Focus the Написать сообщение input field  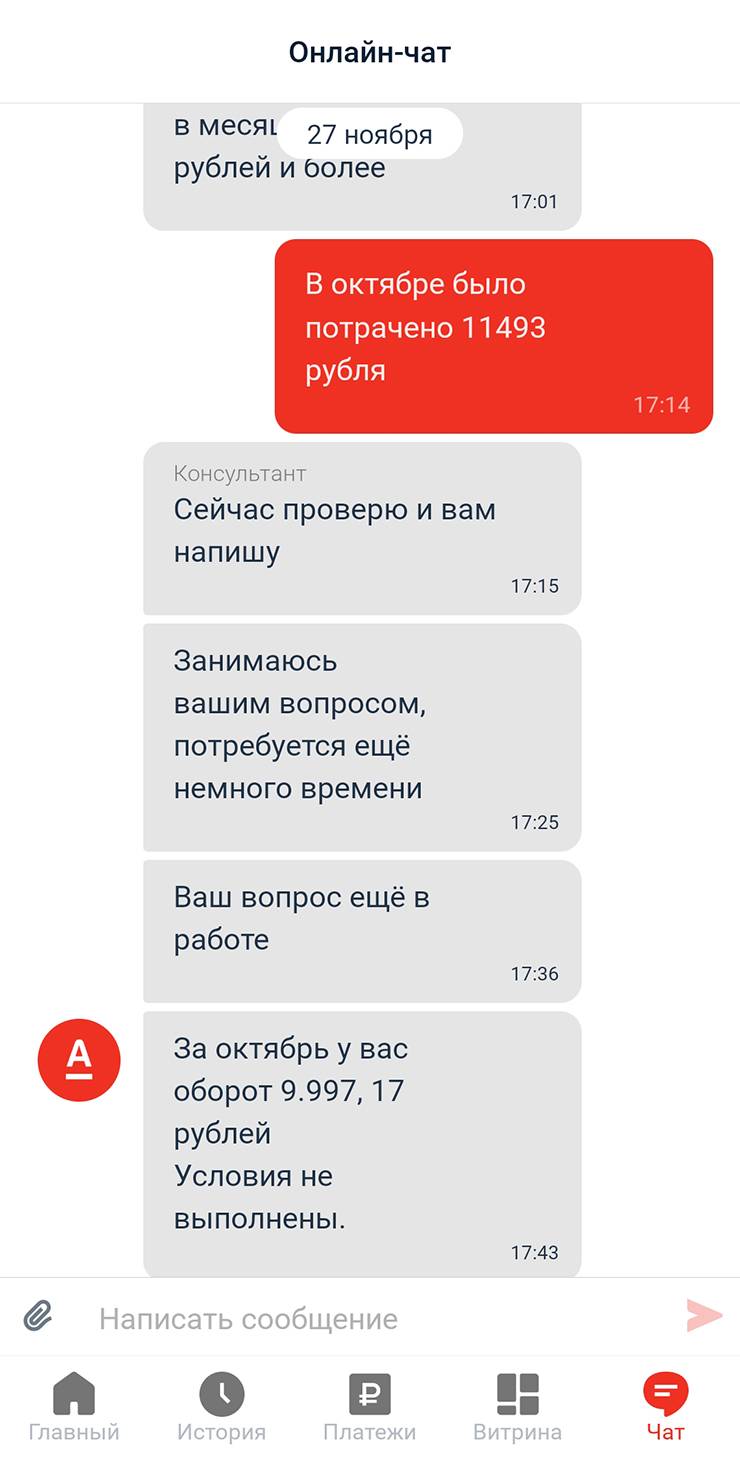370,1318
